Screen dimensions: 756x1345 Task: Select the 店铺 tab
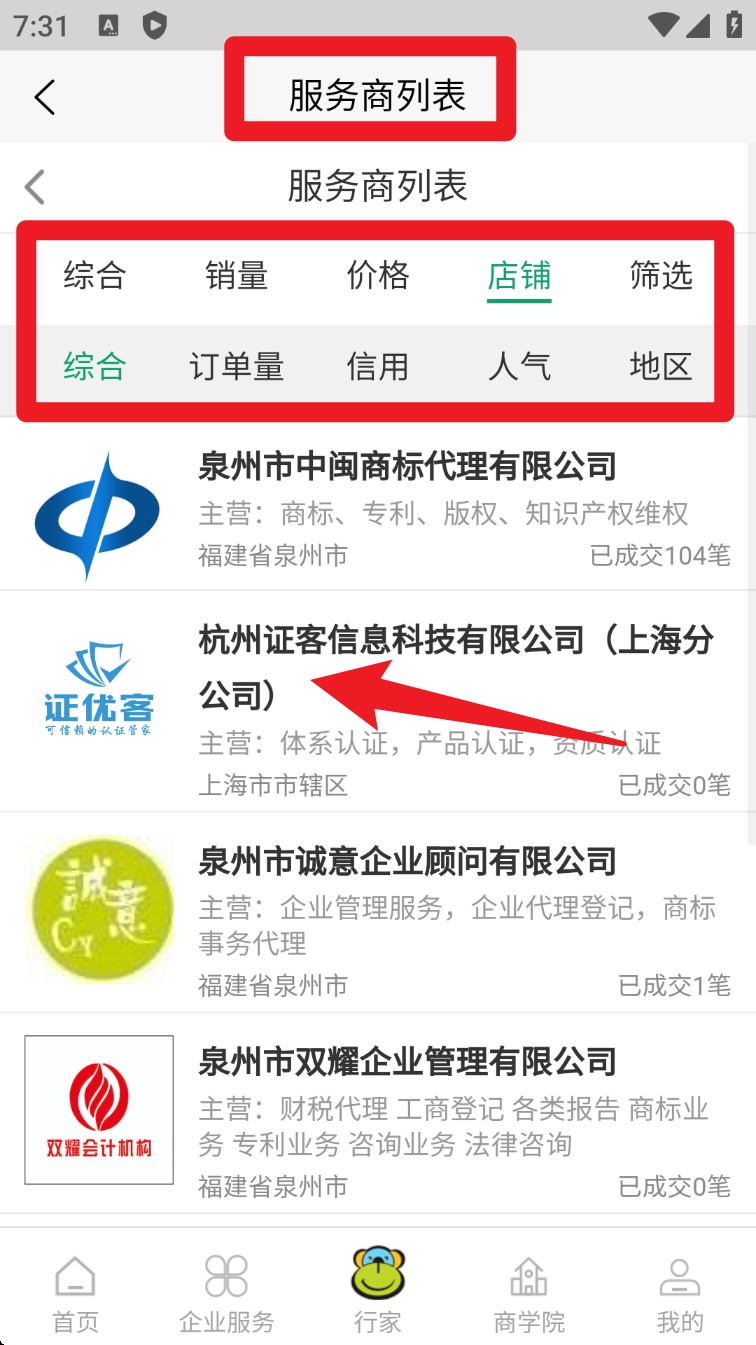[x=519, y=275]
